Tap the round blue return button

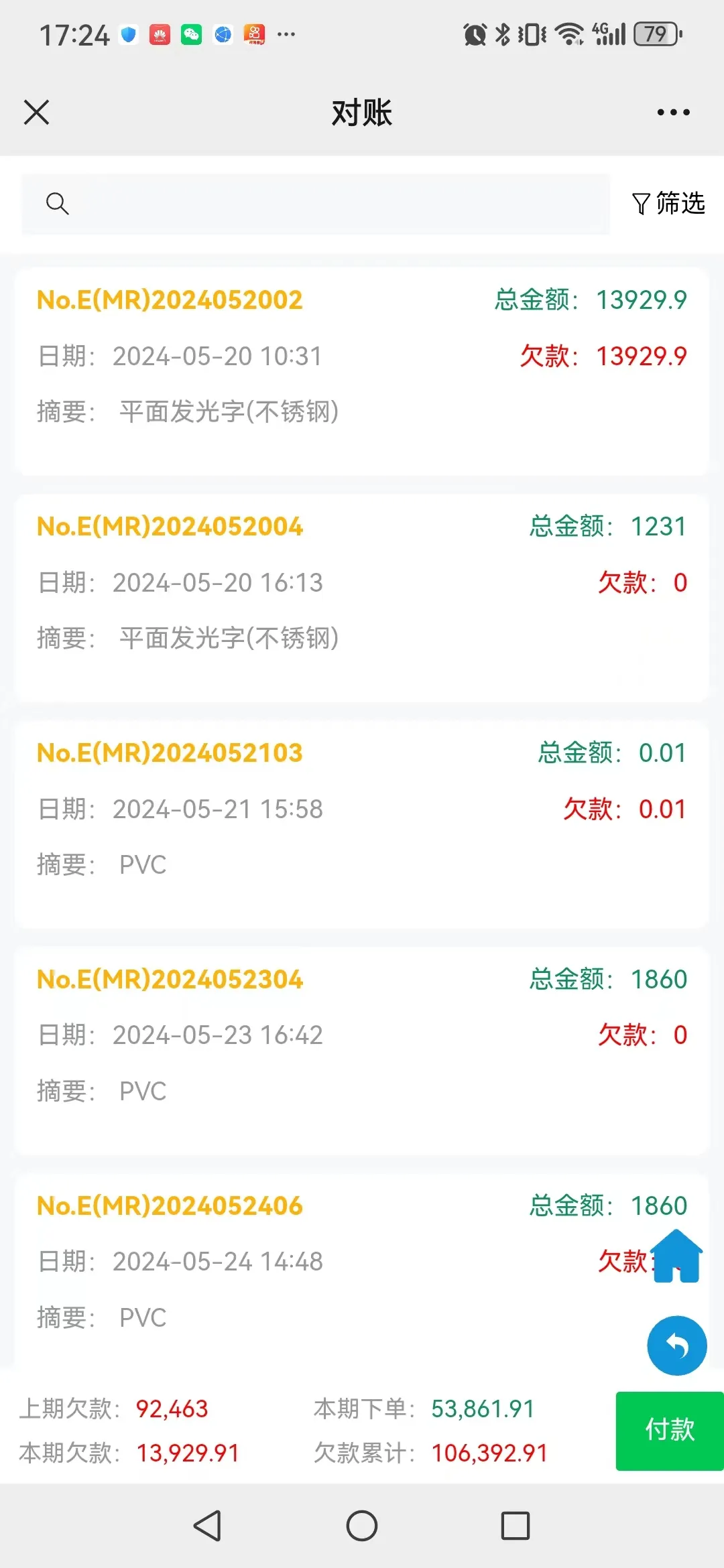676,1346
